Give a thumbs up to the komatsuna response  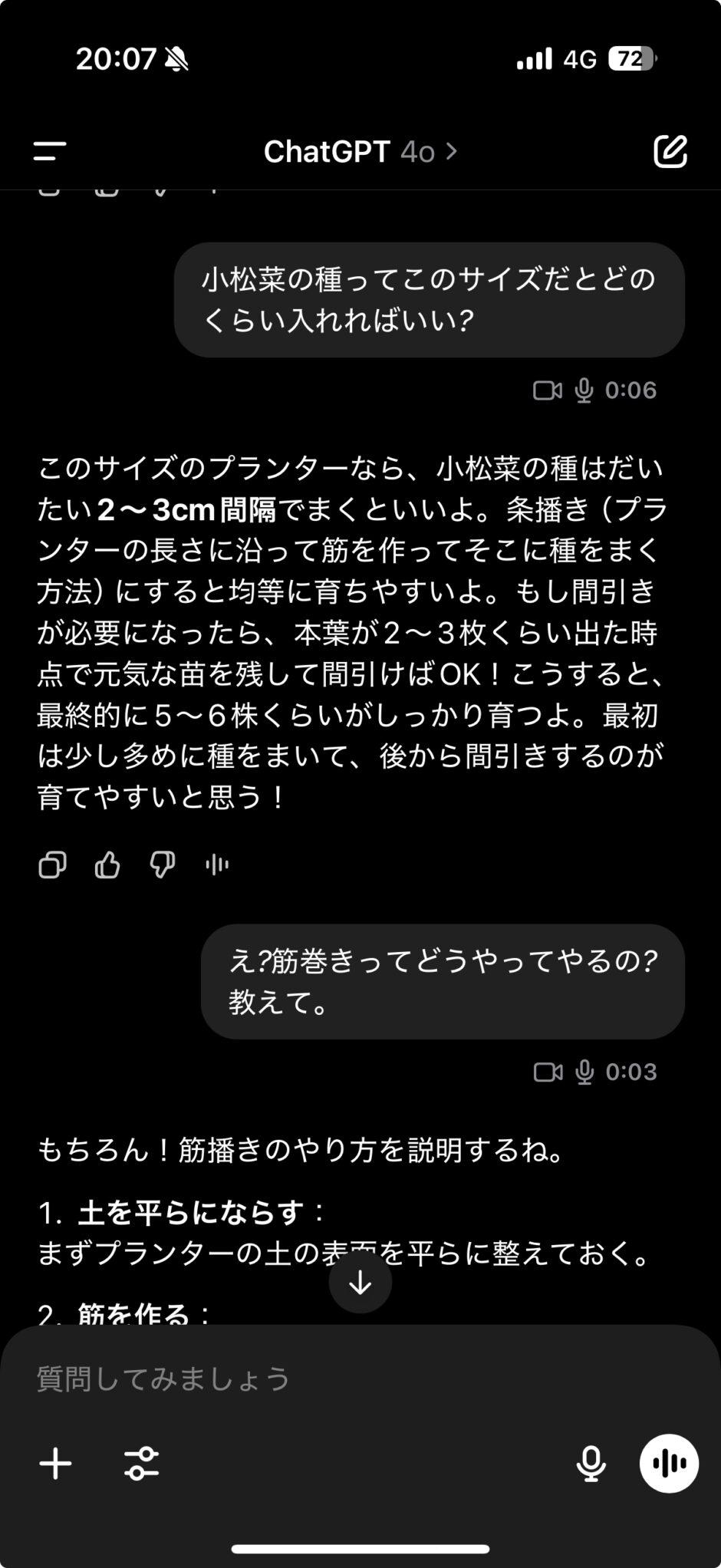coord(107,865)
